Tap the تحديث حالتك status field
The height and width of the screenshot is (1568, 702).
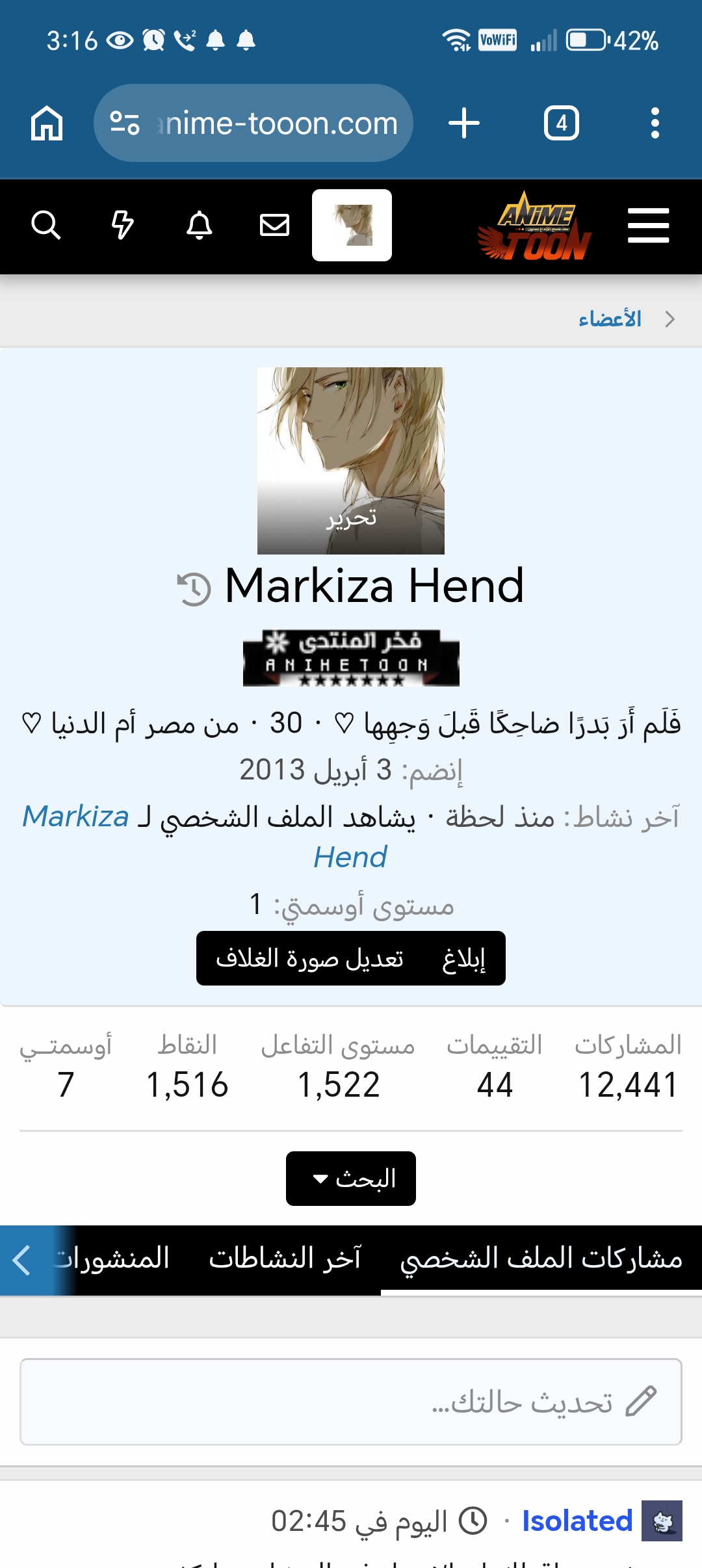click(x=351, y=1402)
